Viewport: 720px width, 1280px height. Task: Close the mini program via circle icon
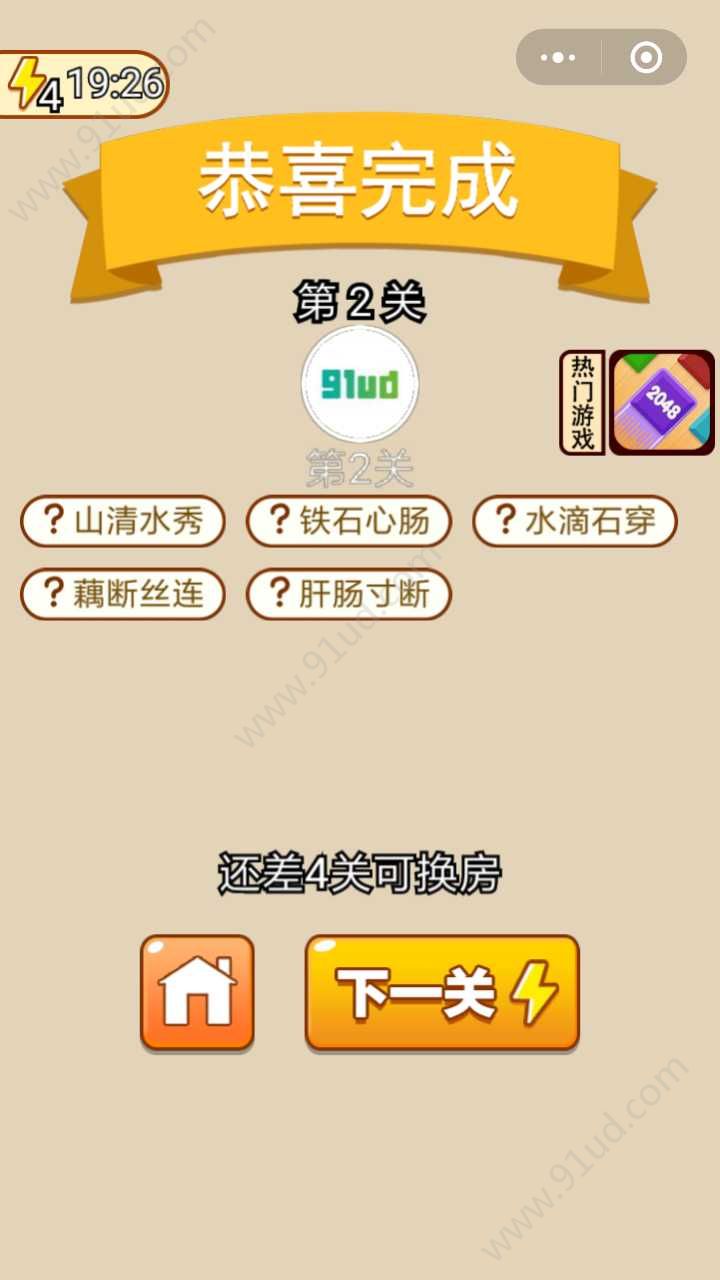coord(646,58)
